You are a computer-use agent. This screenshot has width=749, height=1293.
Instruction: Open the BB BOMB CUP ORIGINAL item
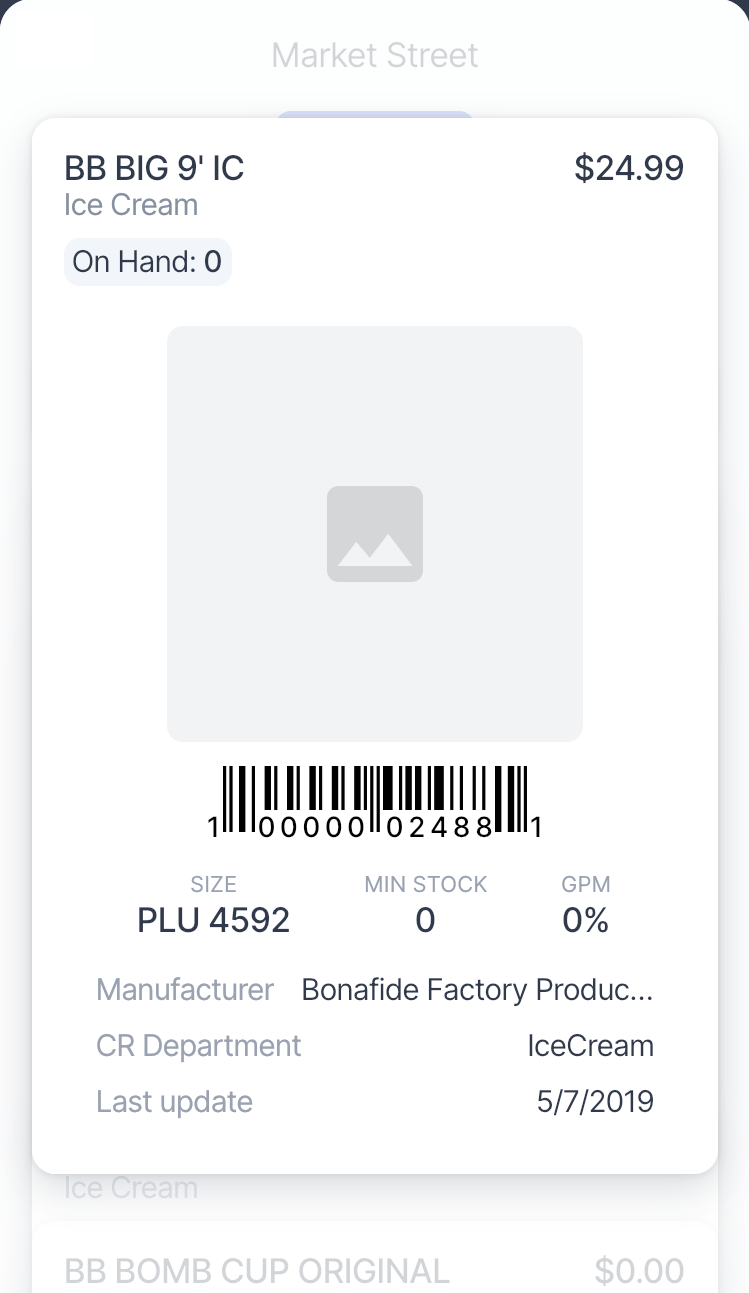tap(257, 1270)
